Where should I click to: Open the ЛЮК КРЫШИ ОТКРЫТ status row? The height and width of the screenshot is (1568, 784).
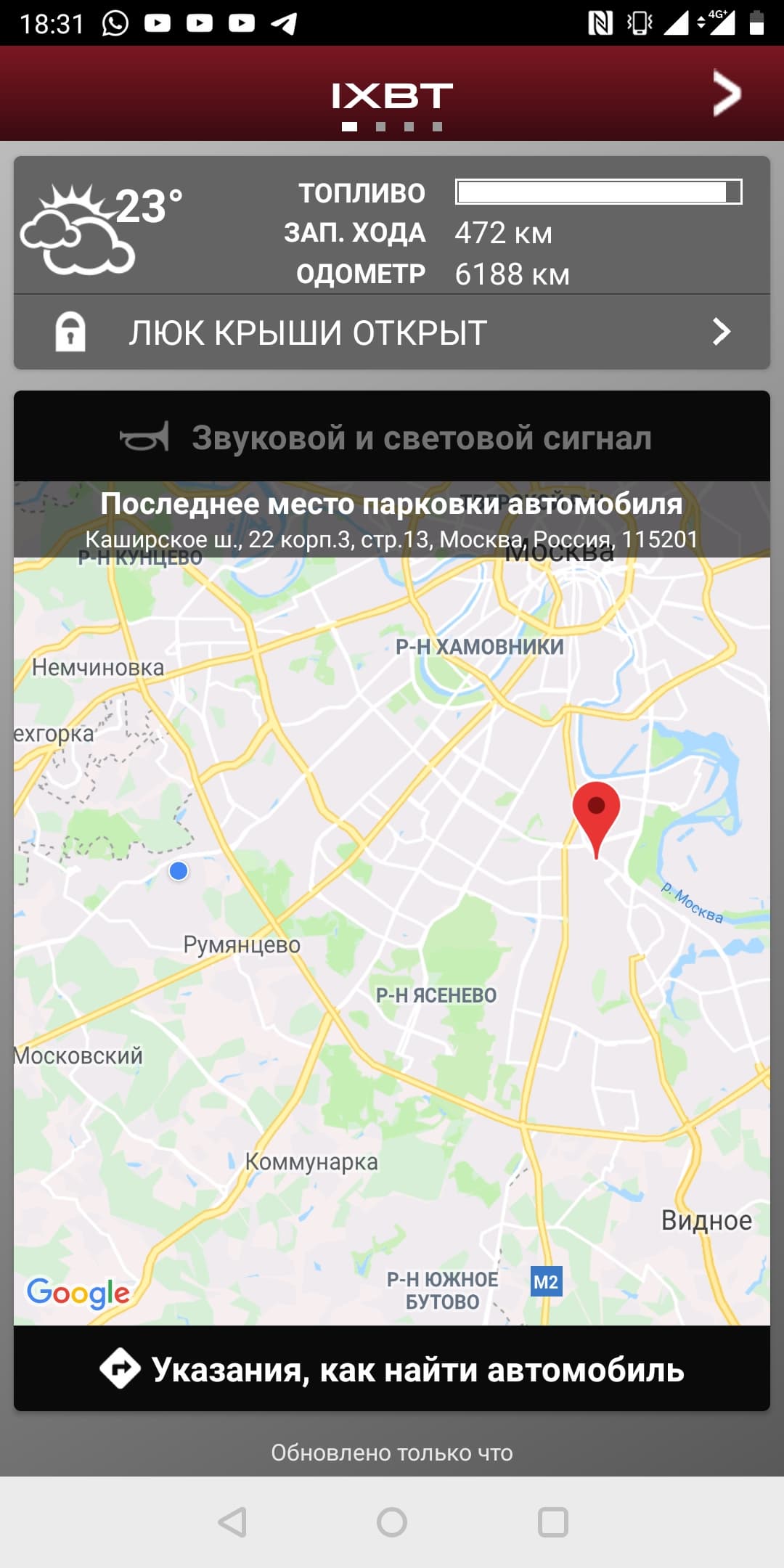click(392, 332)
